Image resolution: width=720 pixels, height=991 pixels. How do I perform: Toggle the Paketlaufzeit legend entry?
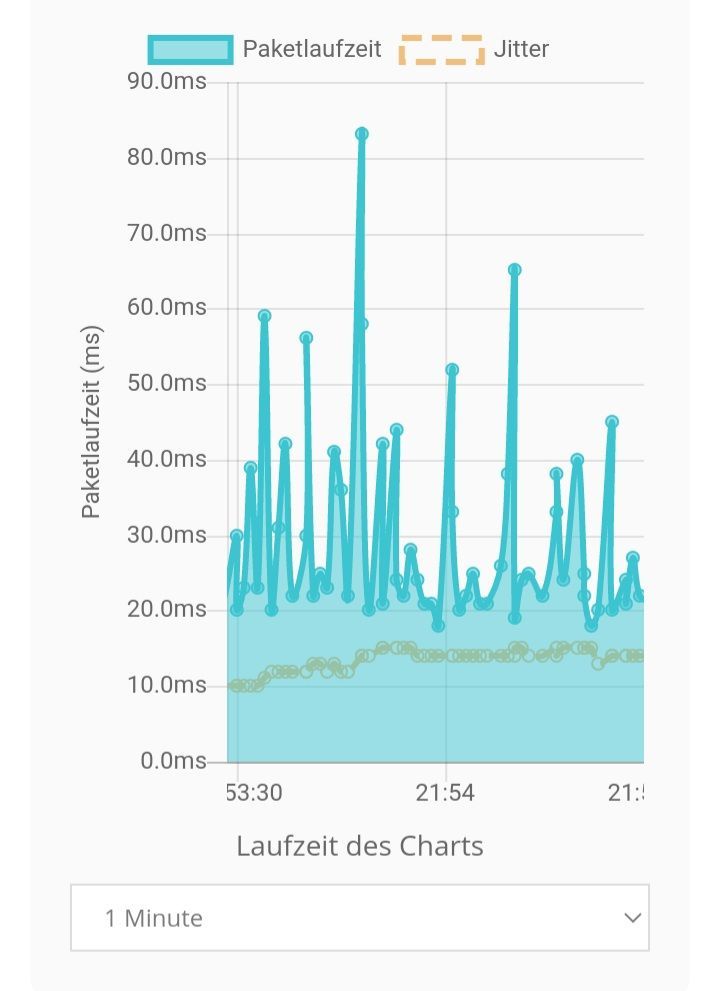tap(266, 49)
